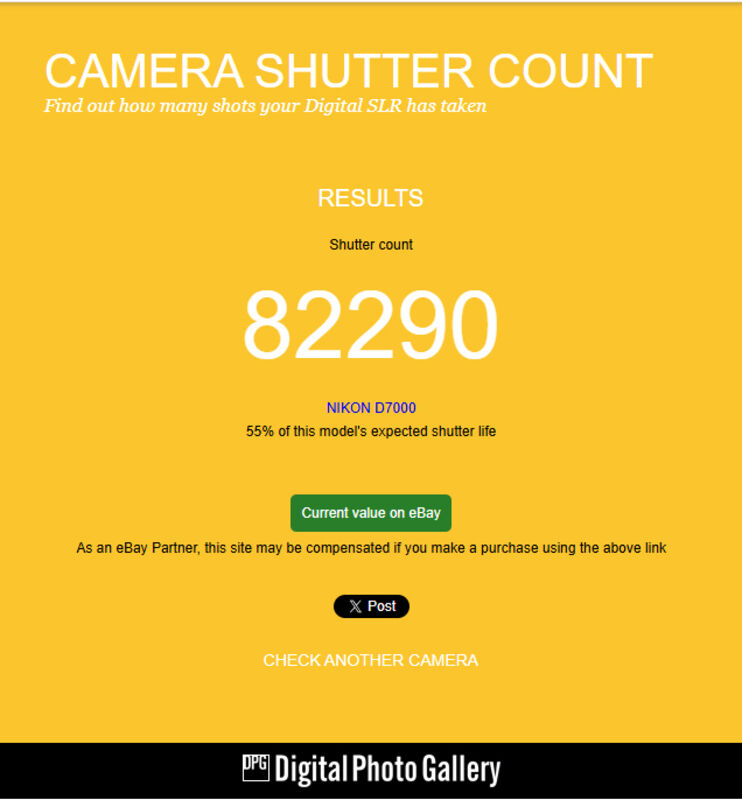The image size is (742, 800).
Task: Open the NIKON D7000 link
Action: (x=371, y=408)
